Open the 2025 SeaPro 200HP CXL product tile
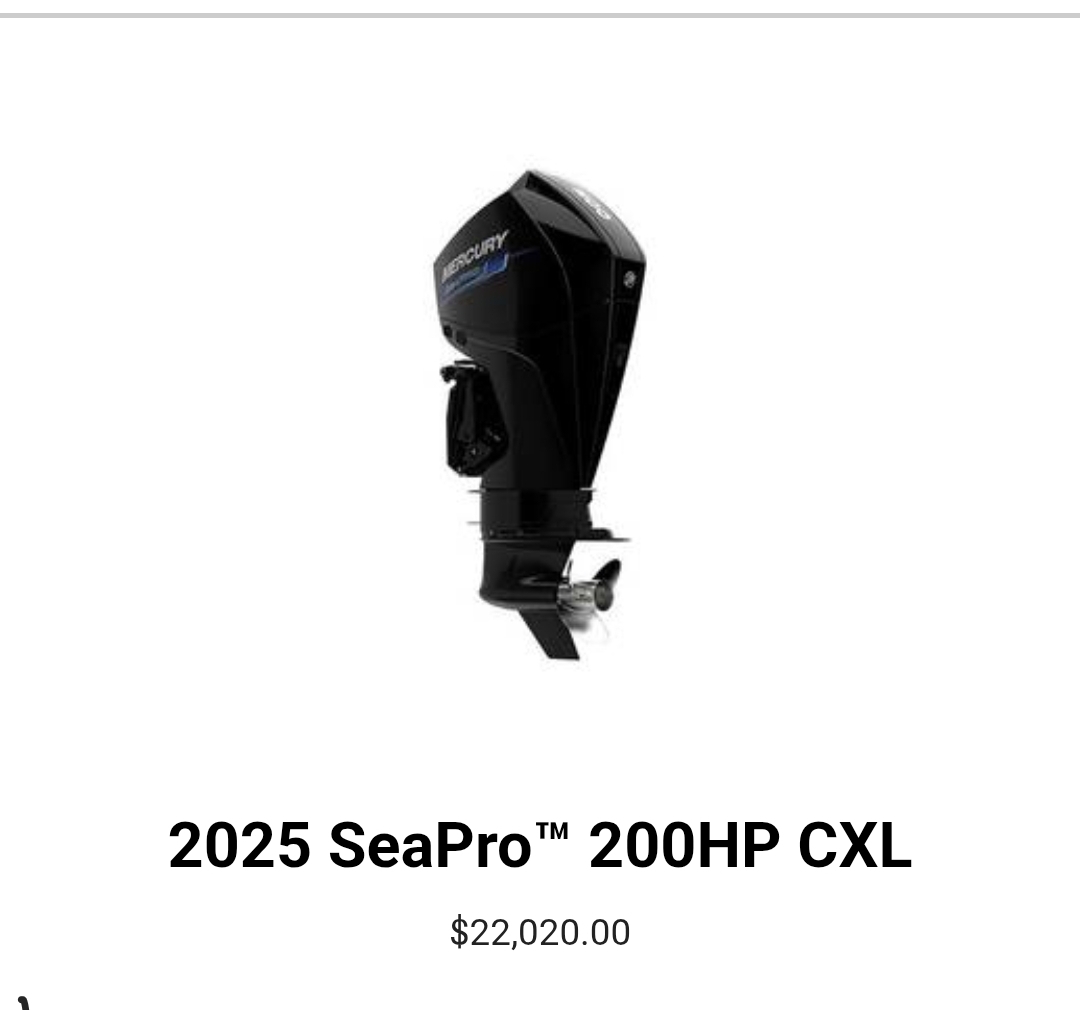Screen dimensions: 1080x1010 pyautogui.click(x=540, y=844)
